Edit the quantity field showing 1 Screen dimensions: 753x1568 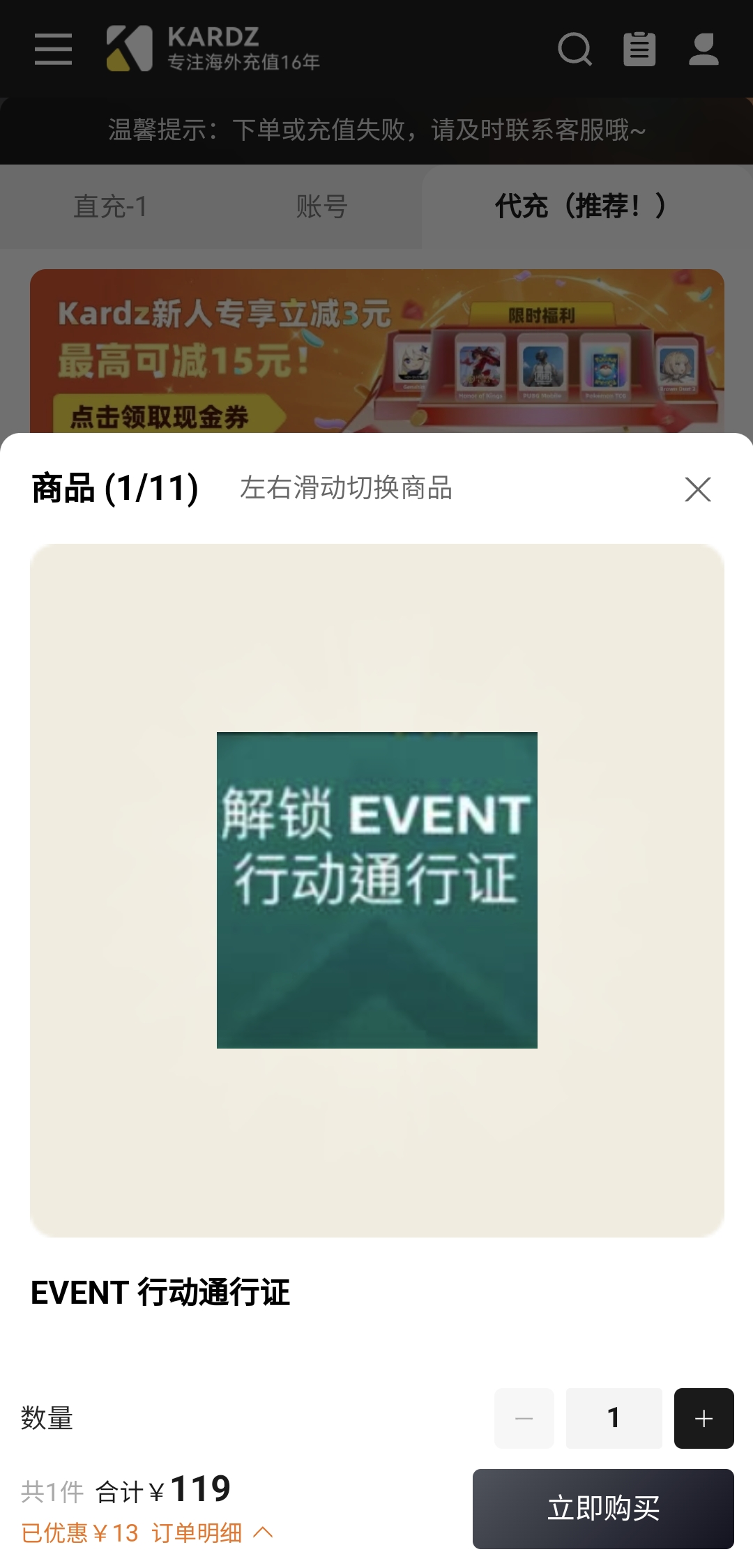point(614,1418)
